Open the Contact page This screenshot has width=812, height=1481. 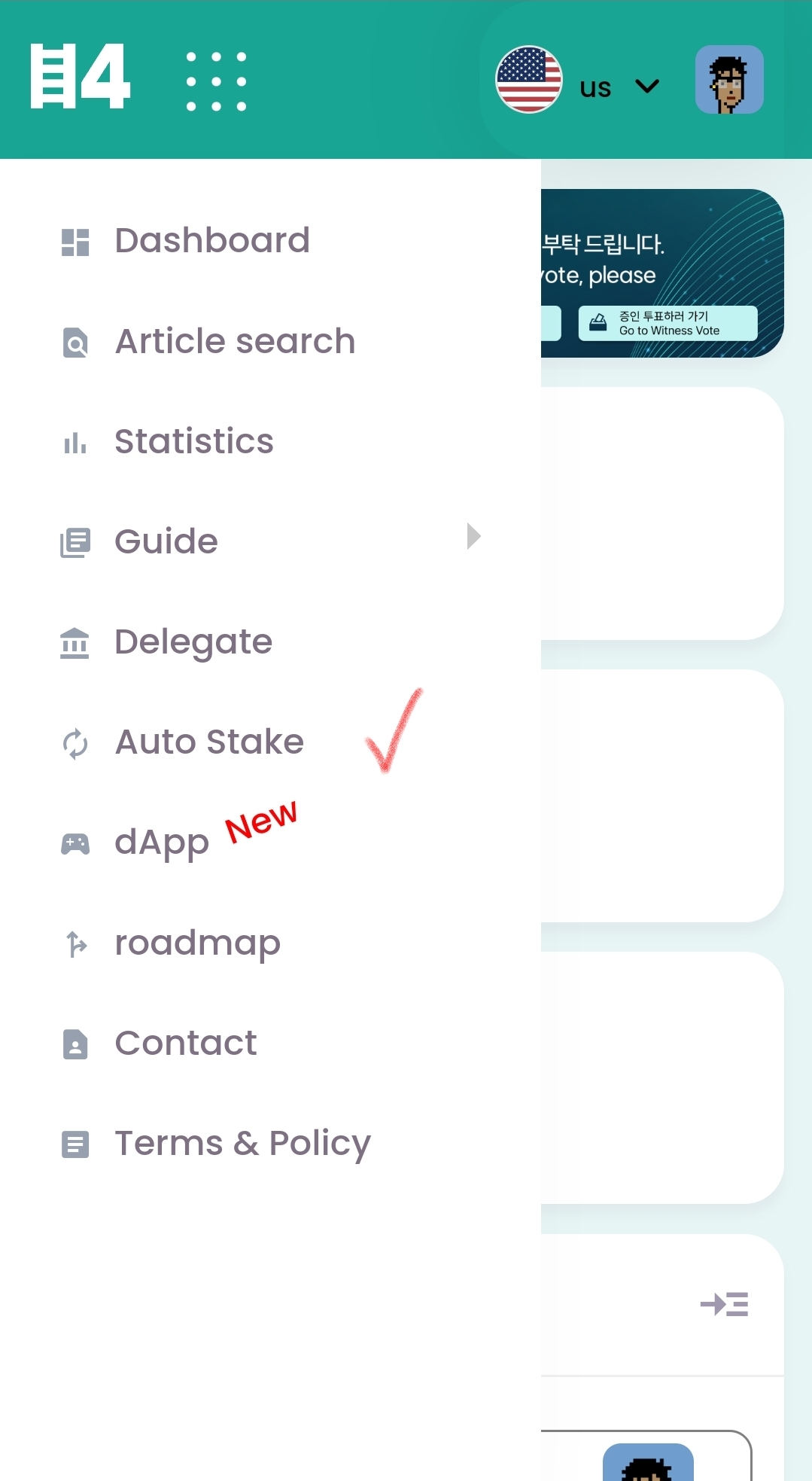(x=185, y=1043)
